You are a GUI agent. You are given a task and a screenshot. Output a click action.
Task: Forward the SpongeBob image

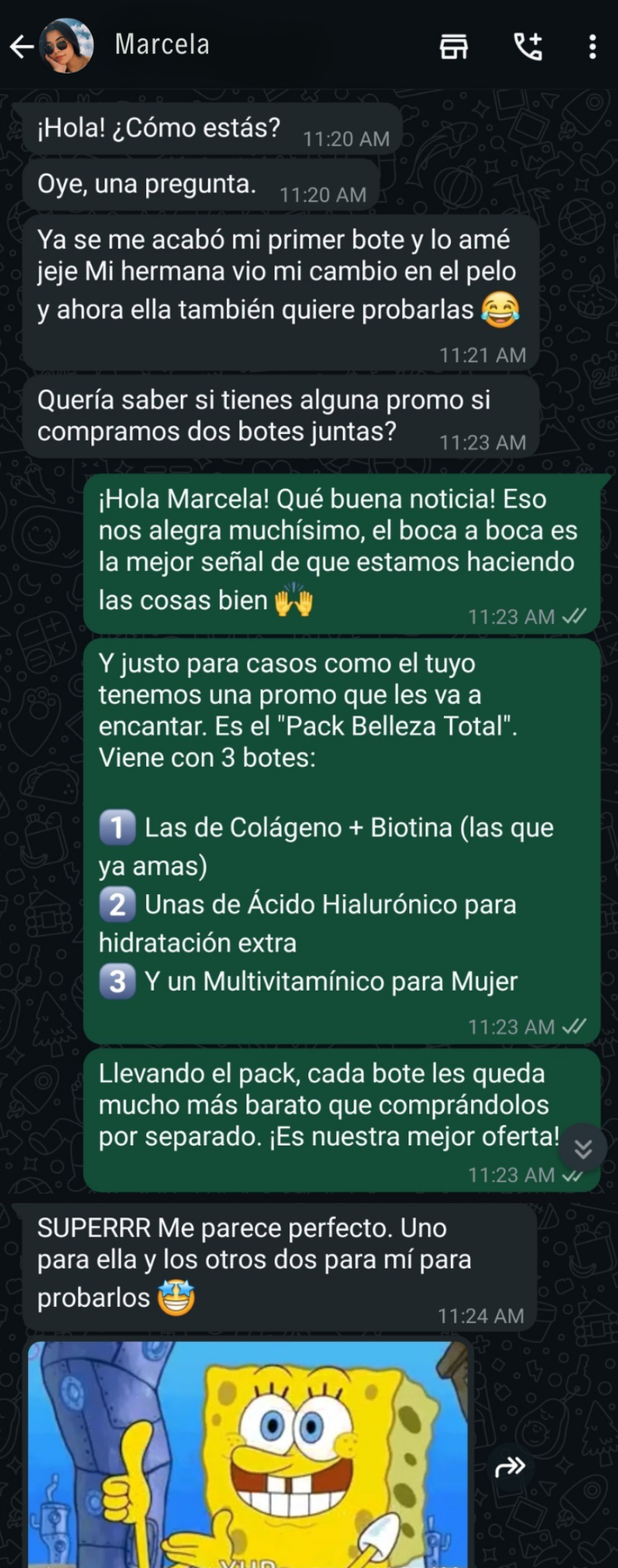pyautogui.click(x=510, y=1466)
